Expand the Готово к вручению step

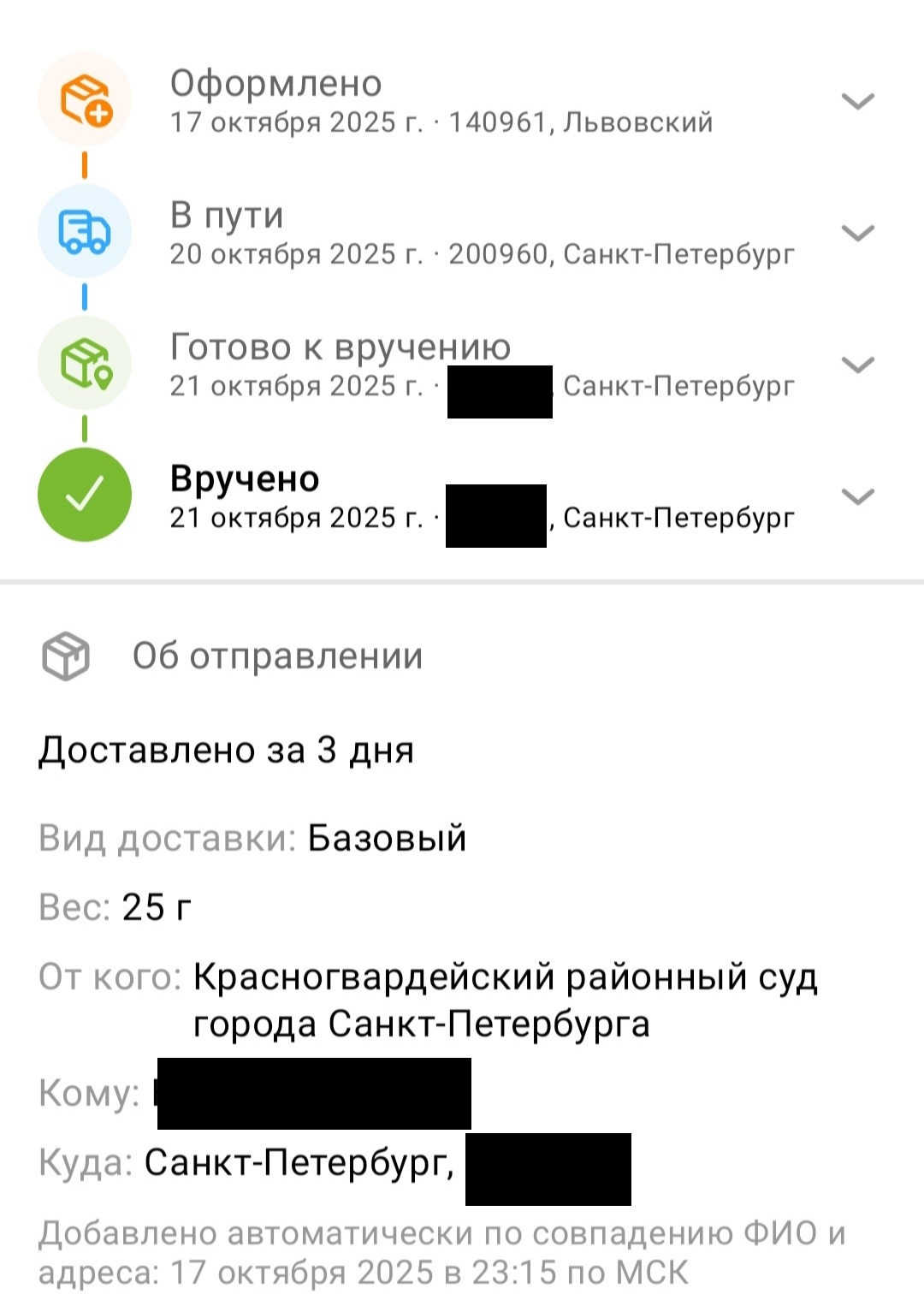(857, 365)
